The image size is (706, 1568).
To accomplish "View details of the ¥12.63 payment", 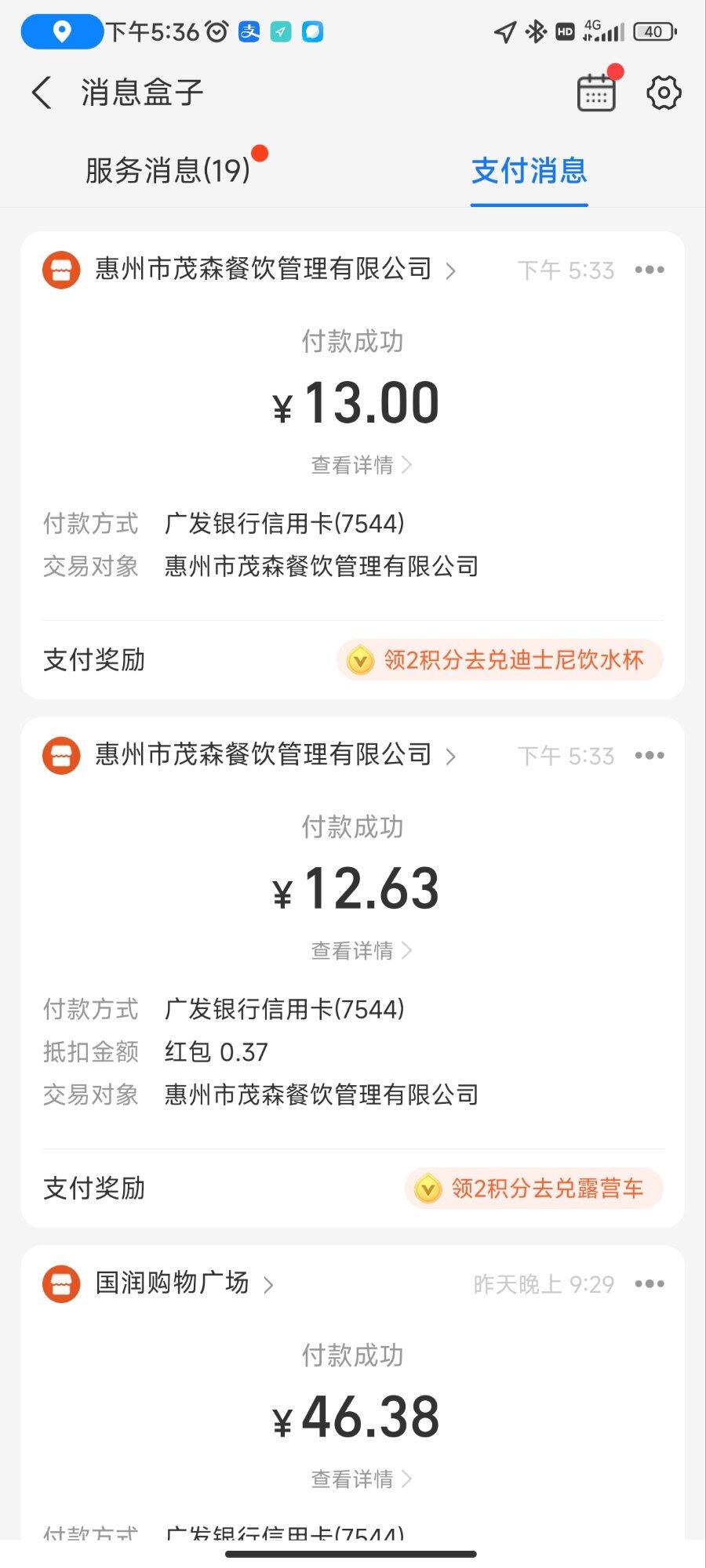I will (x=362, y=951).
